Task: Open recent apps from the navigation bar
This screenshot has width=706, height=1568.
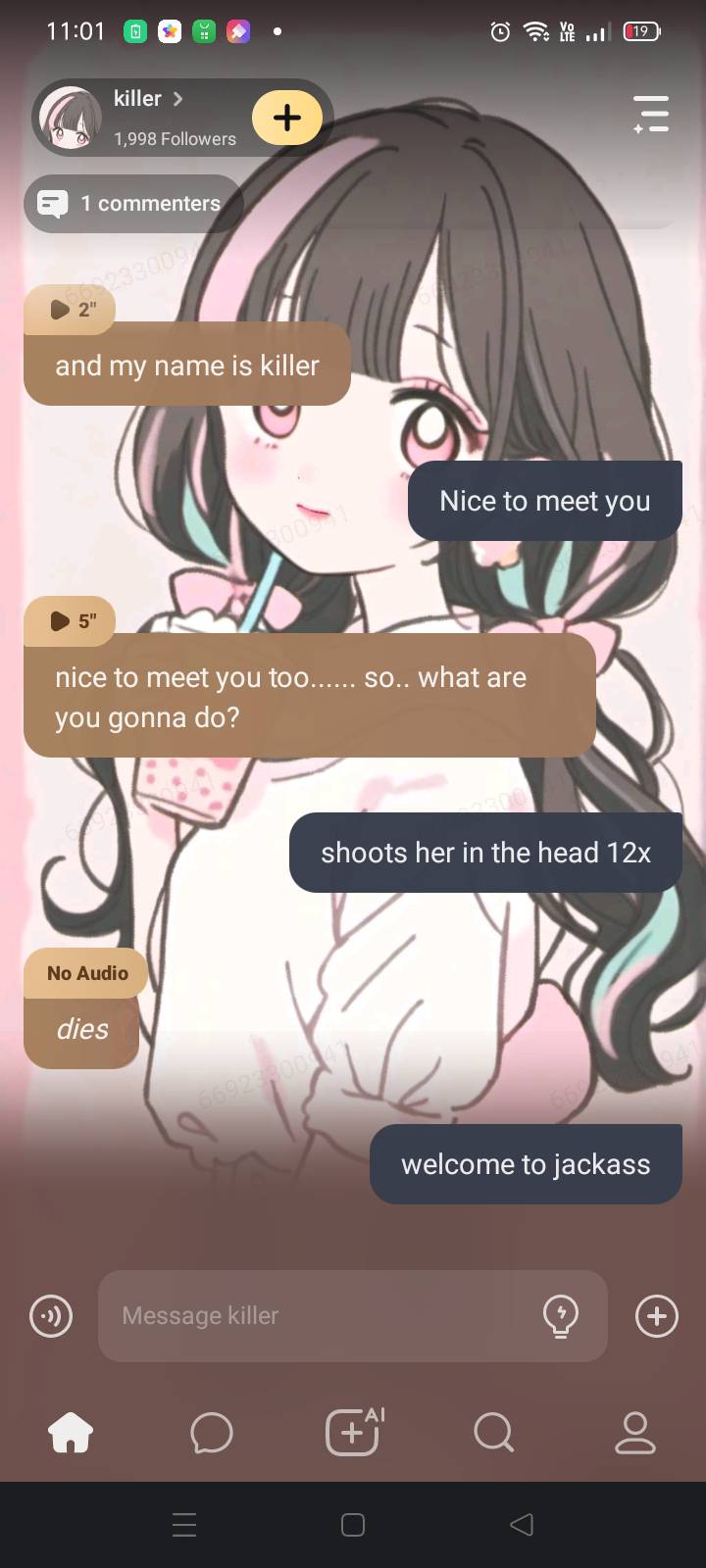Action: 184,1525
